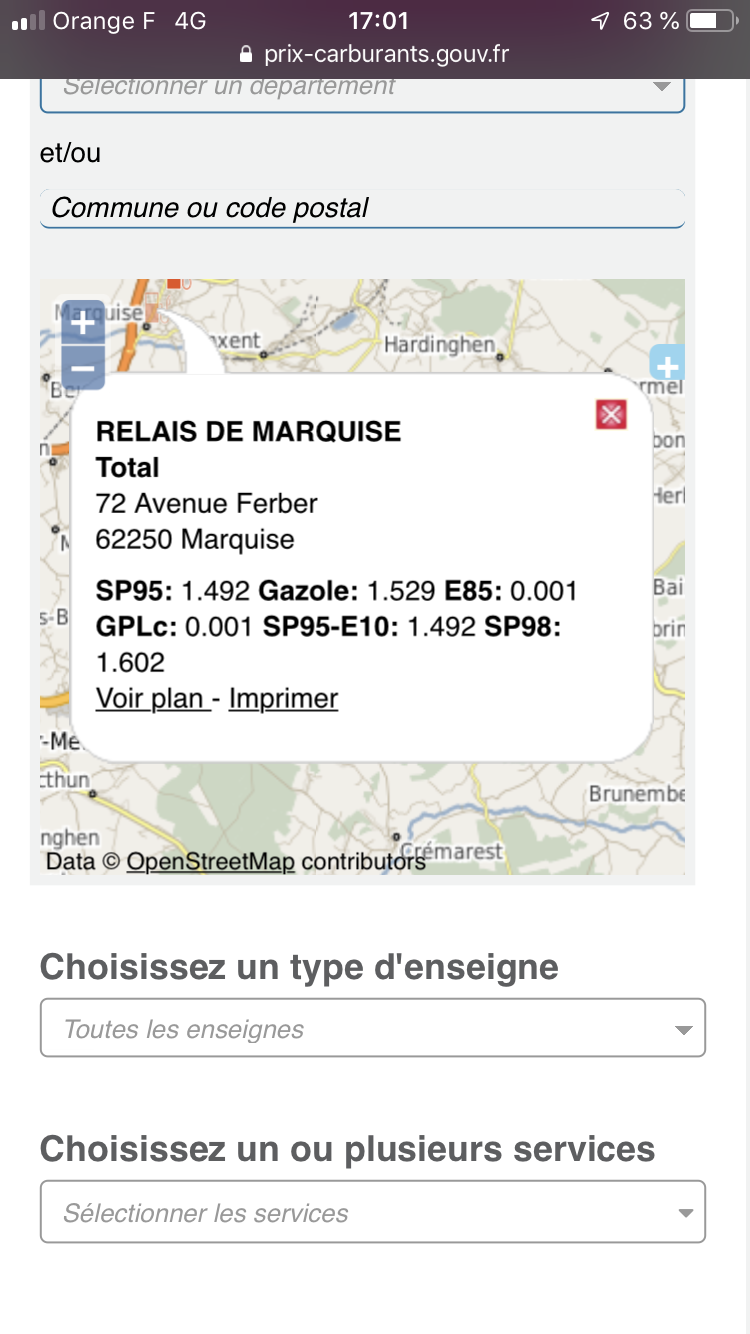Expand the map layer switcher
Image resolution: width=750 pixels, height=1334 pixels.
click(x=668, y=363)
